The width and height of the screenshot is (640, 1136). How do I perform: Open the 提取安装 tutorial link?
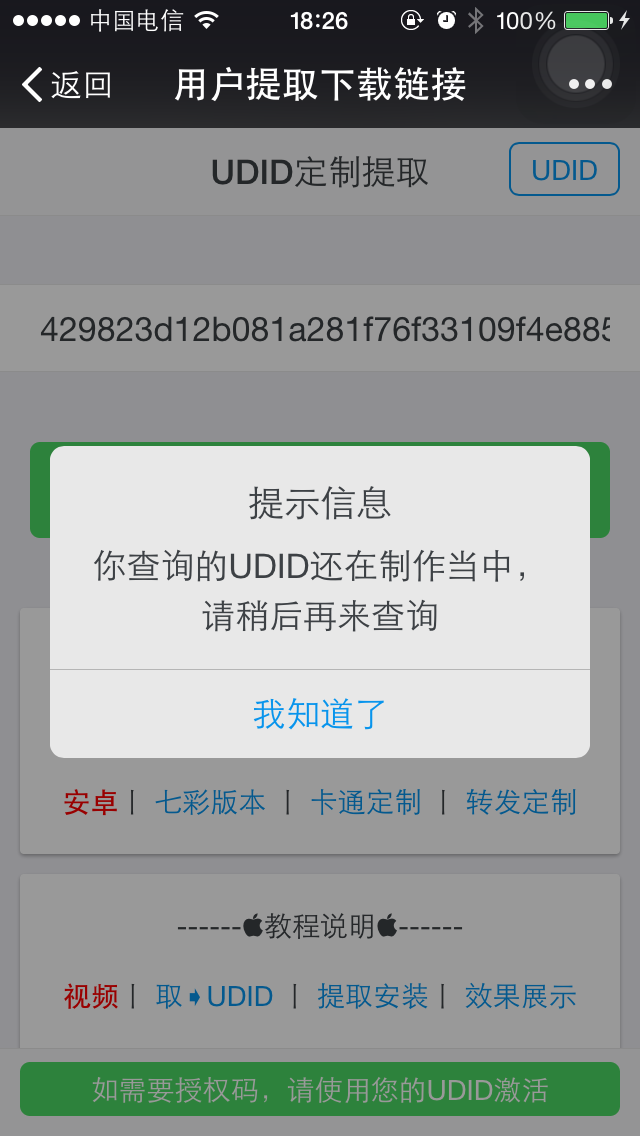click(373, 996)
